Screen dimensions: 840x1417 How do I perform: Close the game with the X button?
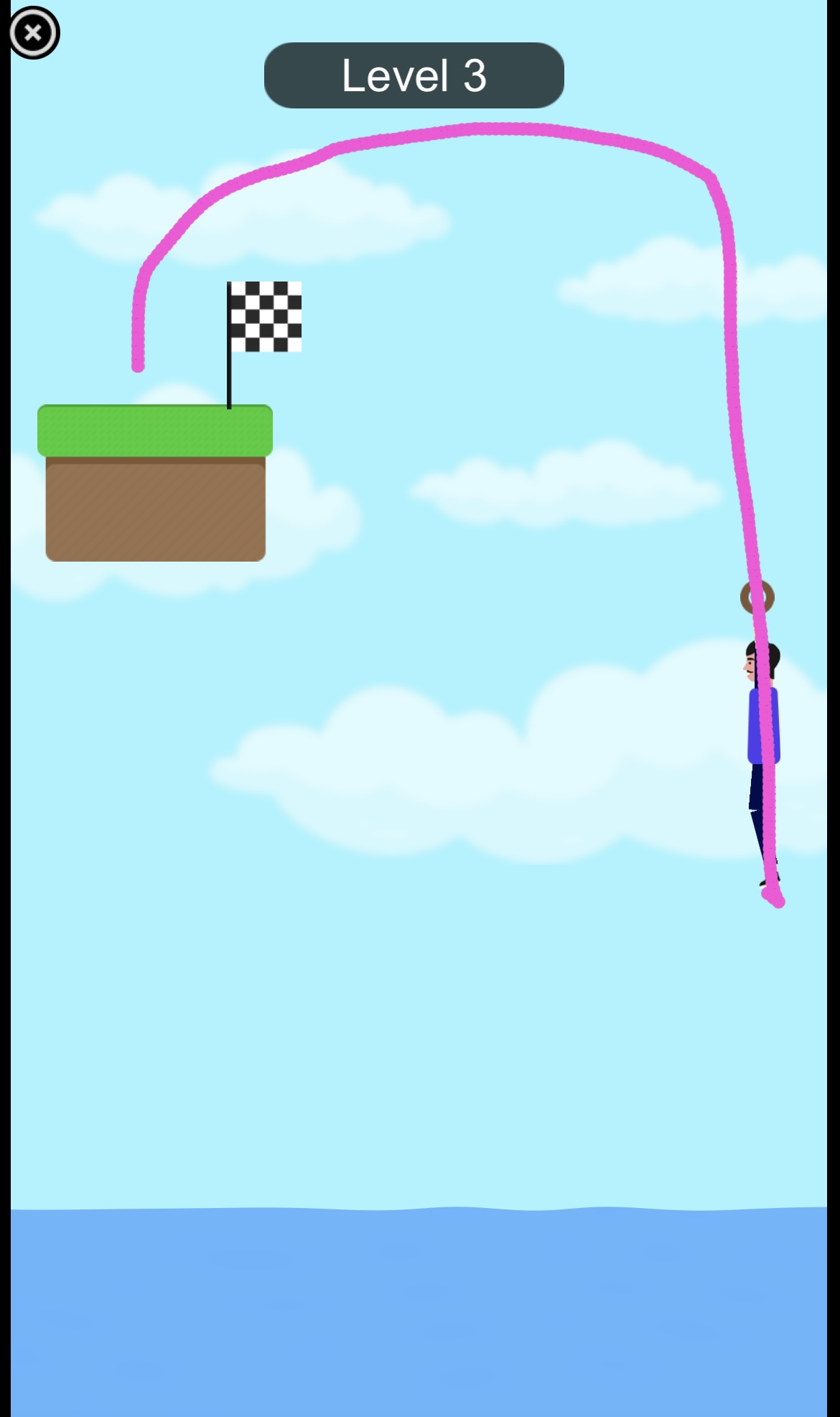tap(33, 33)
